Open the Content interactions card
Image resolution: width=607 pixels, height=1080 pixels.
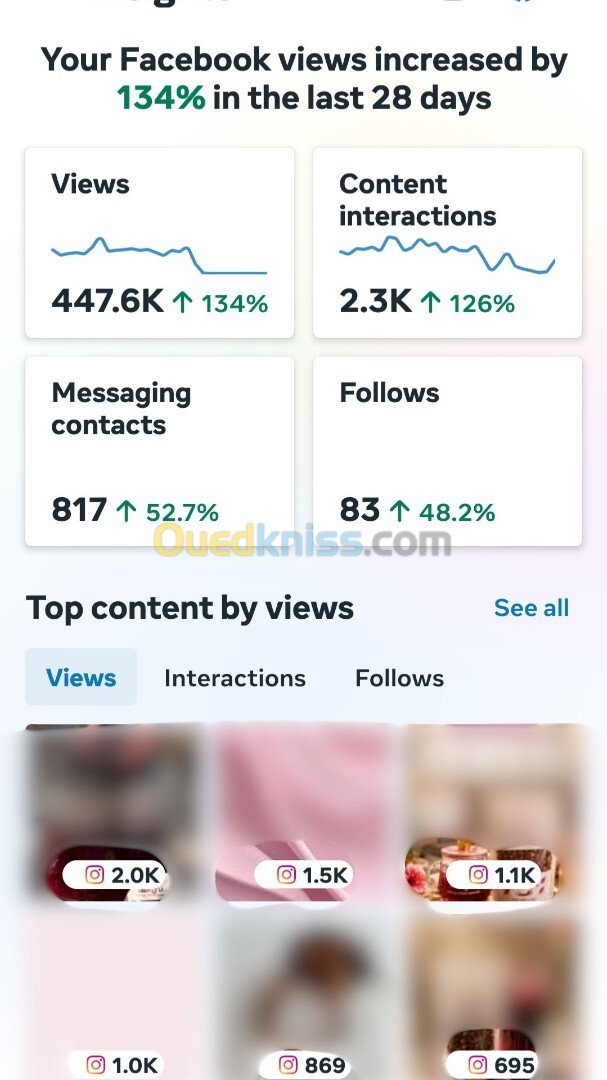coord(447,242)
